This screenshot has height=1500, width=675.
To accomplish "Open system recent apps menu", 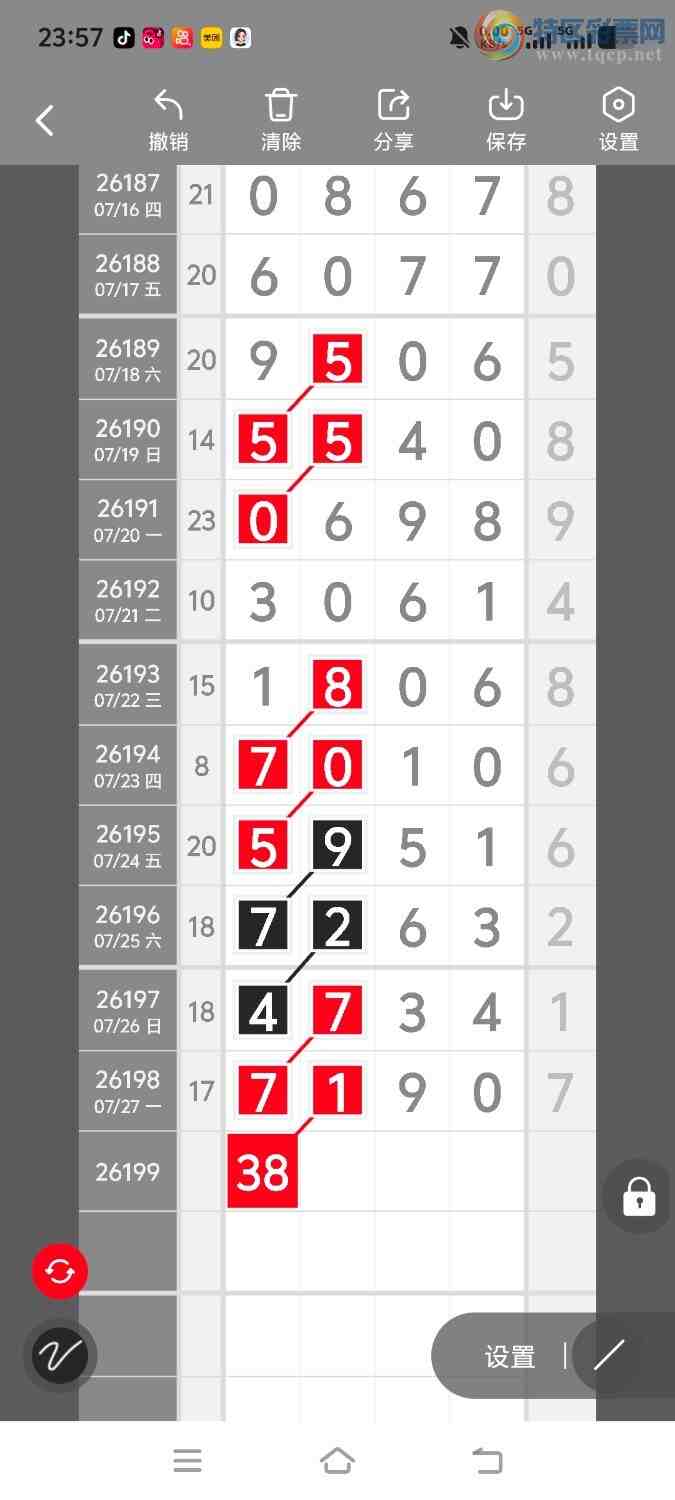I will pyautogui.click(x=187, y=1461).
